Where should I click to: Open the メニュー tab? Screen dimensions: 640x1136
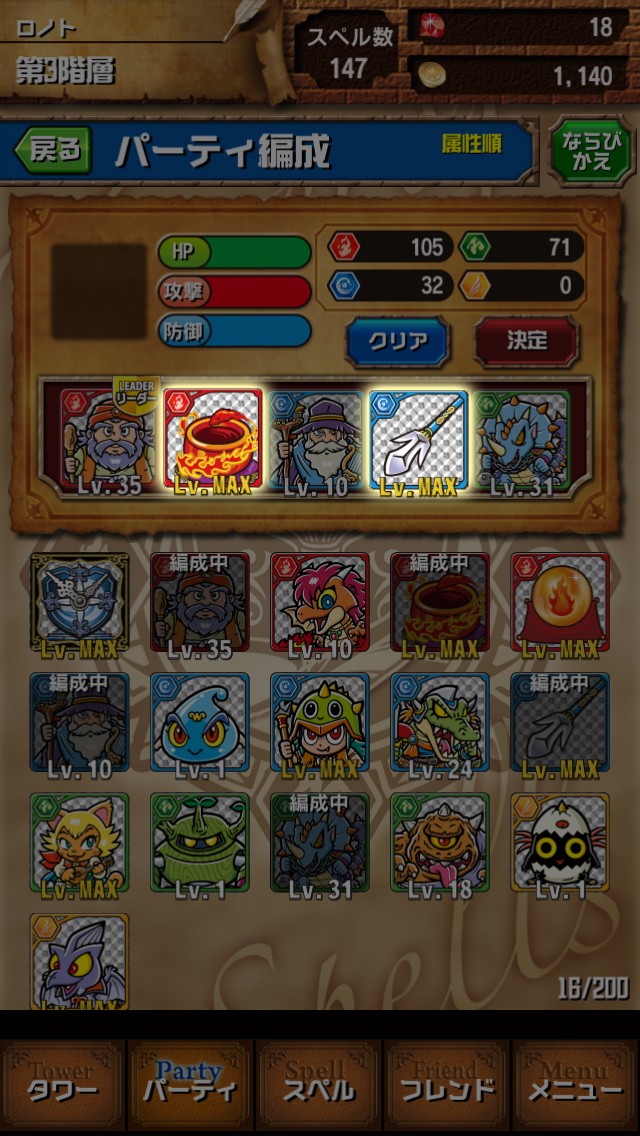point(575,1086)
